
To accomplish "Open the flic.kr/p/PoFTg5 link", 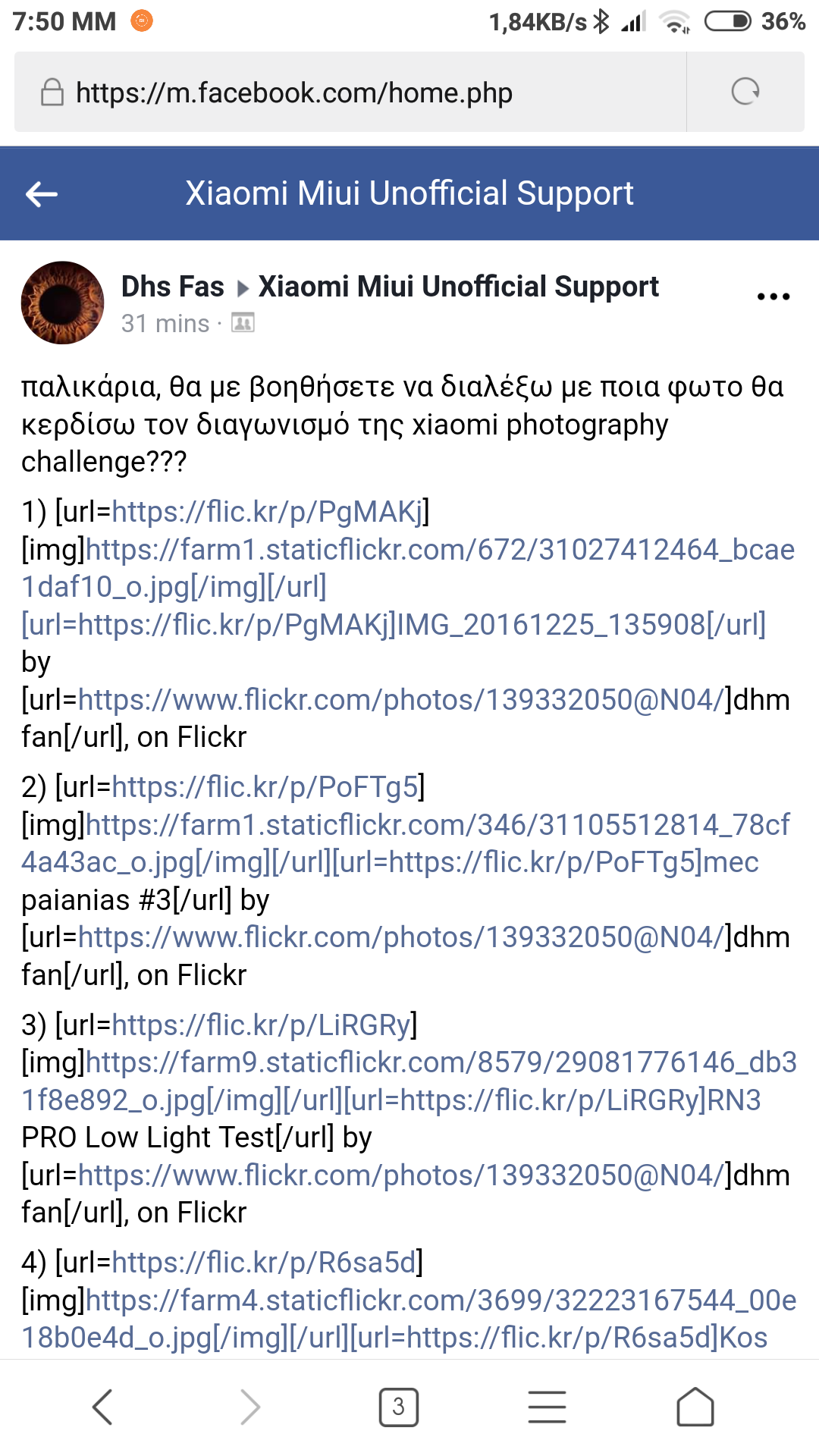I will pos(265,787).
